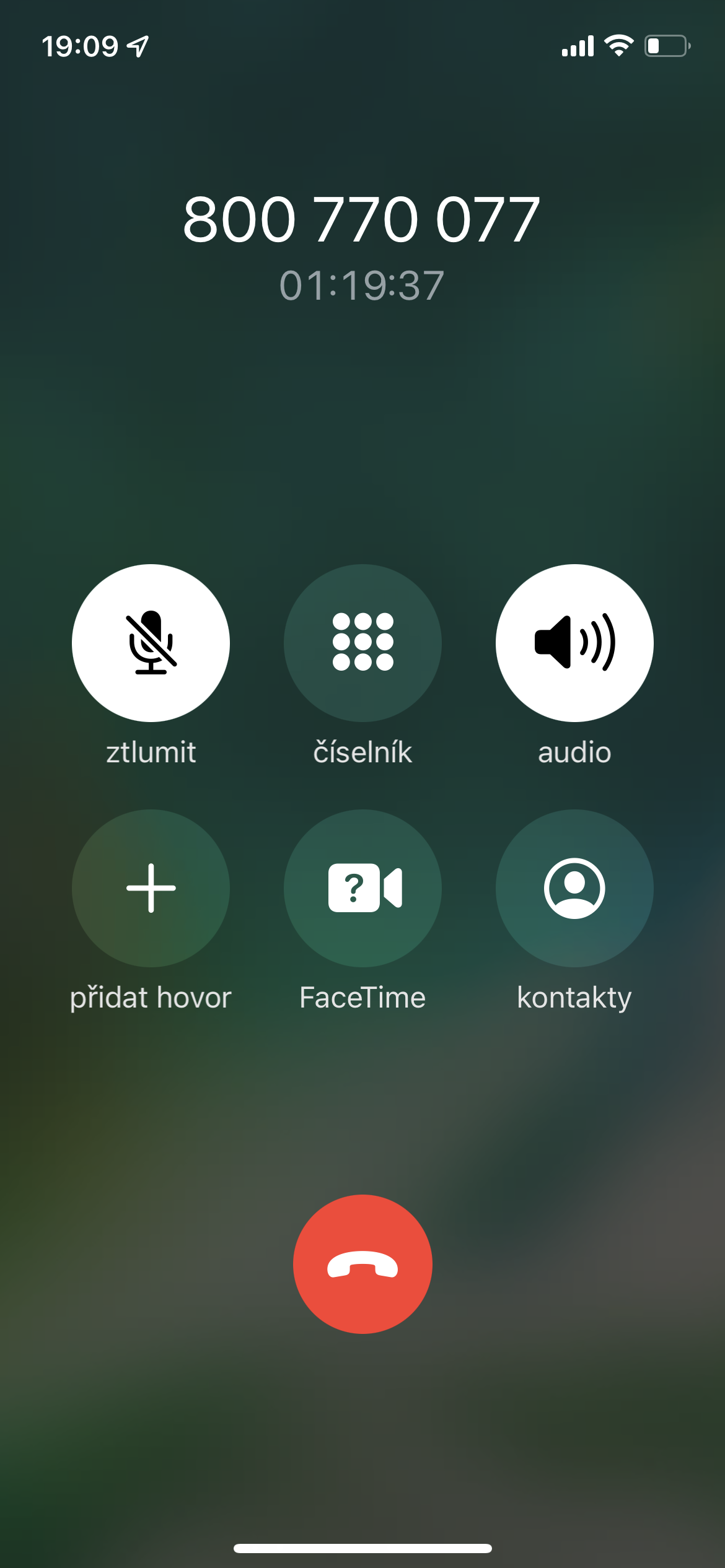Image resolution: width=725 pixels, height=1568 pixels.
Task: End the call with red button
Action: (362, 1264)
